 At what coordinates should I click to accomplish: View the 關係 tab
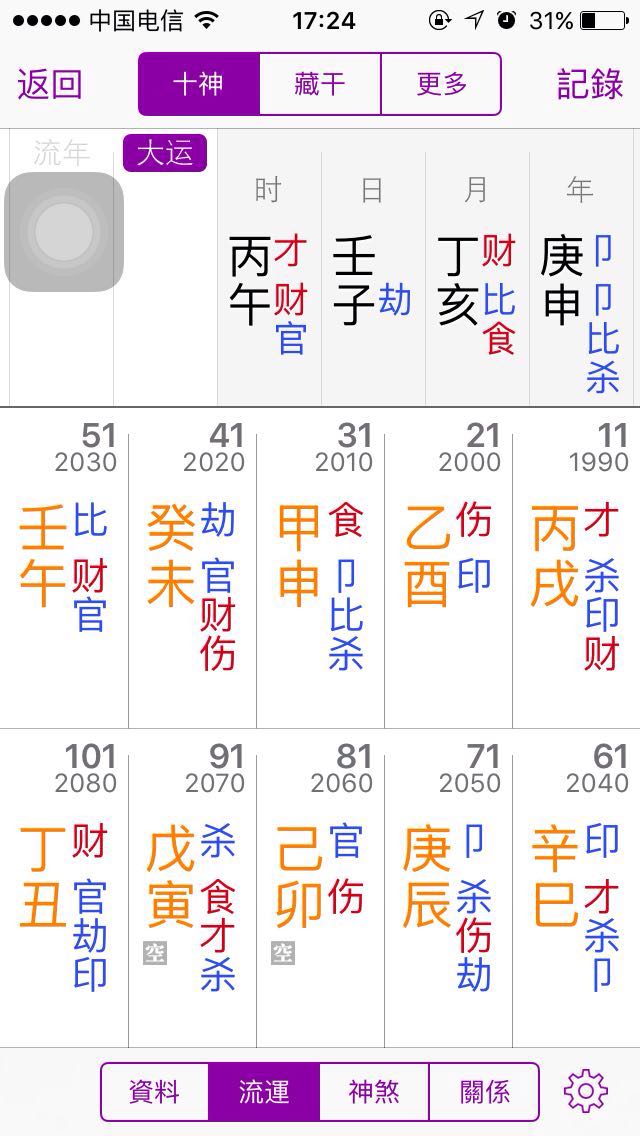484,1091
